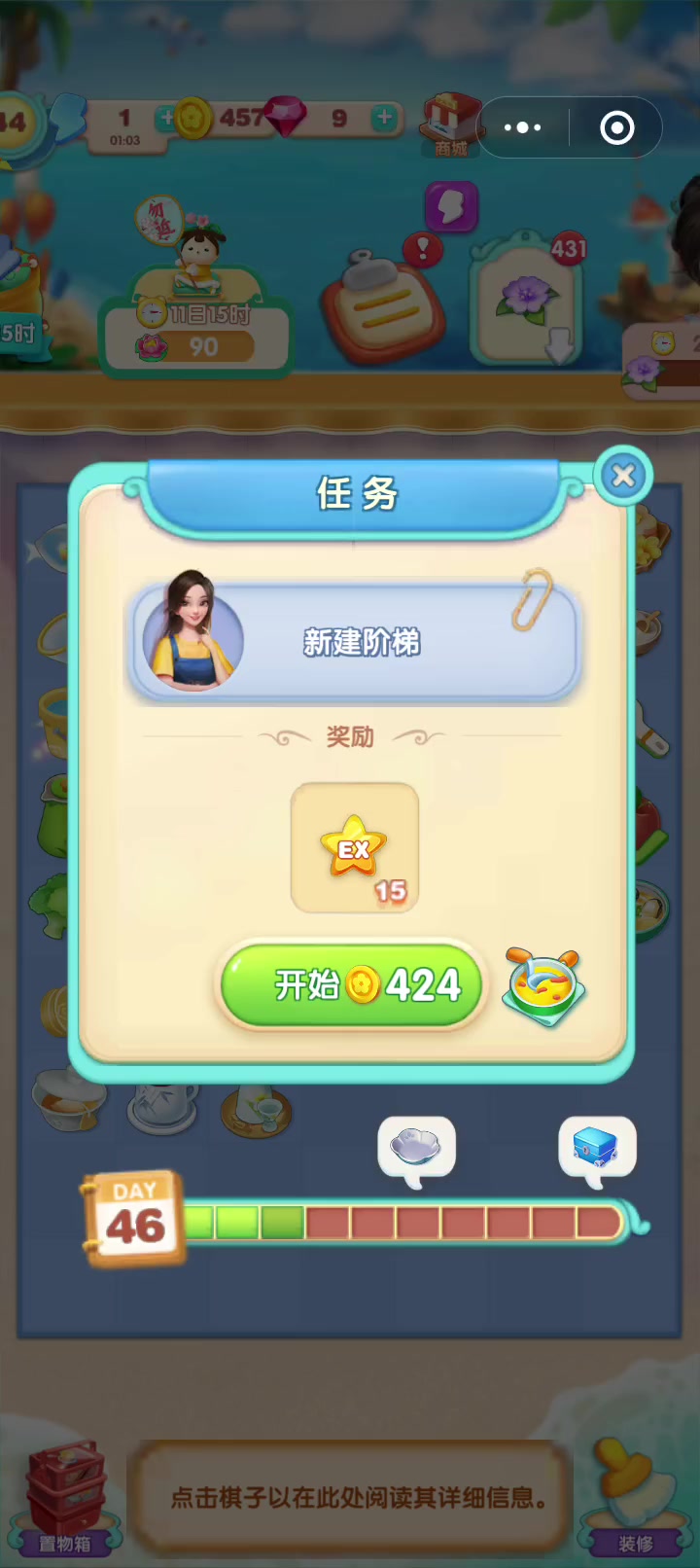Open the 置物箱 storage box
700x1568 pixels.
(x=64, y=1500)
